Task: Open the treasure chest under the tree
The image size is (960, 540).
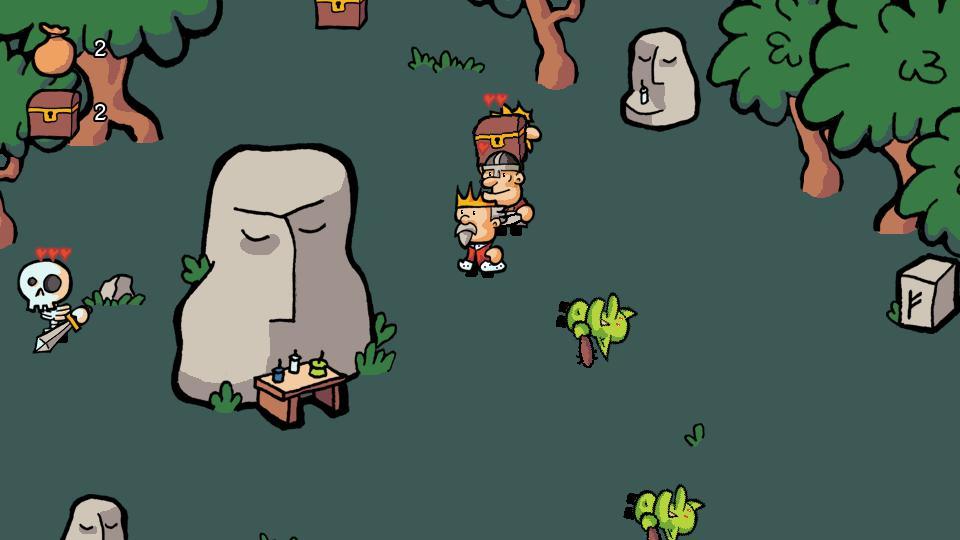Action: click(x=340, y=12)
